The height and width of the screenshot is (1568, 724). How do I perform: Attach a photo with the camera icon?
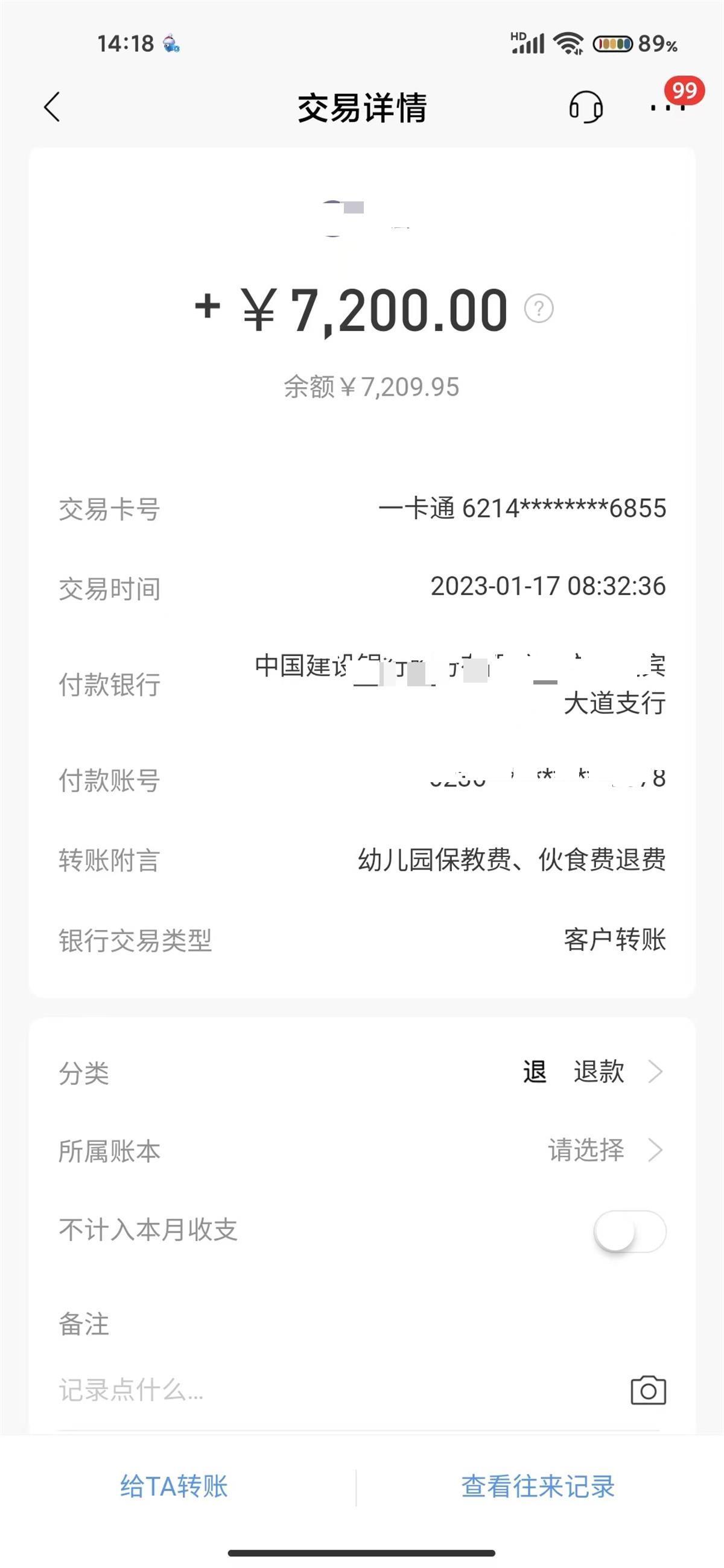(x=648, y=1390)
